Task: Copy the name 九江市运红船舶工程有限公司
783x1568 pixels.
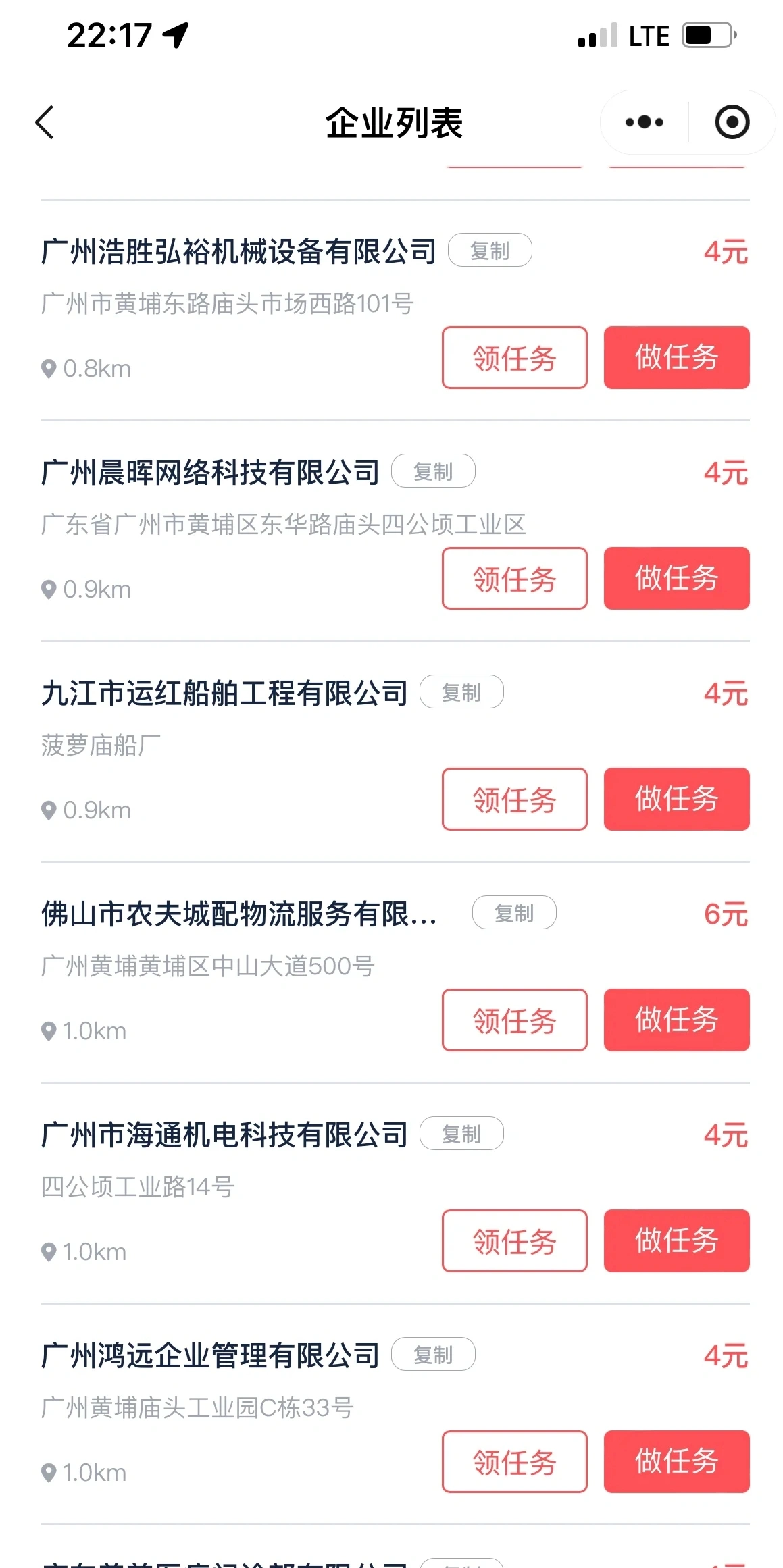Action: click(461, 692)
